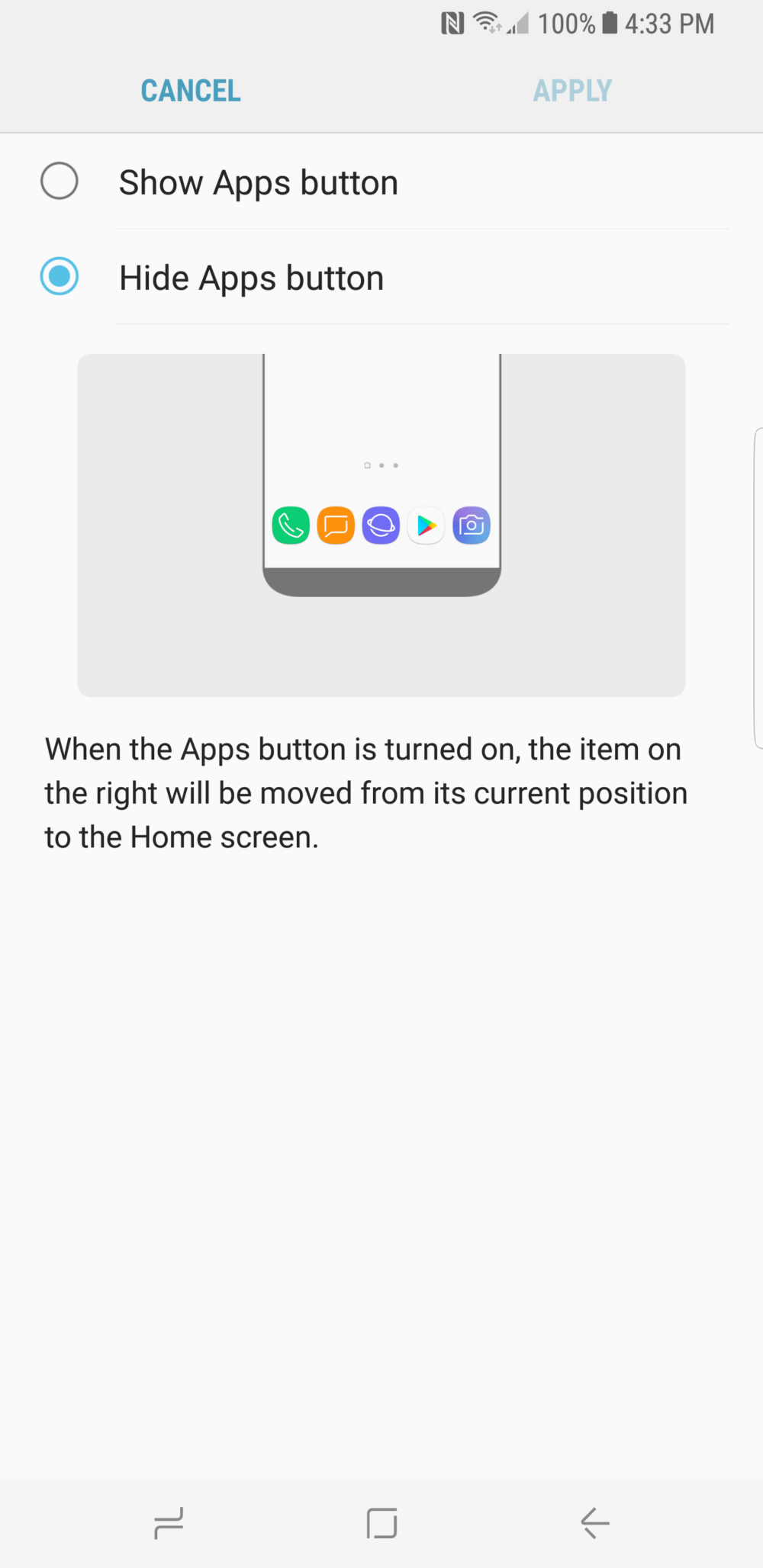Tap the Hide Apps button text label
This screenshot has height=1568, width=763.
click(251, 277)
